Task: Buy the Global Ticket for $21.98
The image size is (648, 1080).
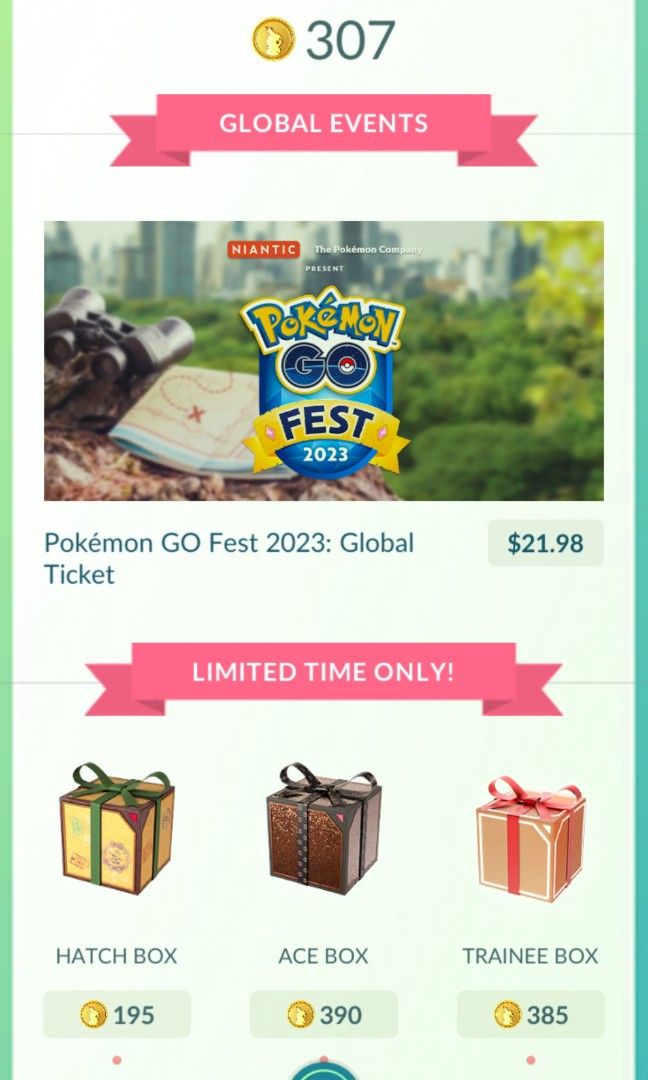Action: coord(545,543)
